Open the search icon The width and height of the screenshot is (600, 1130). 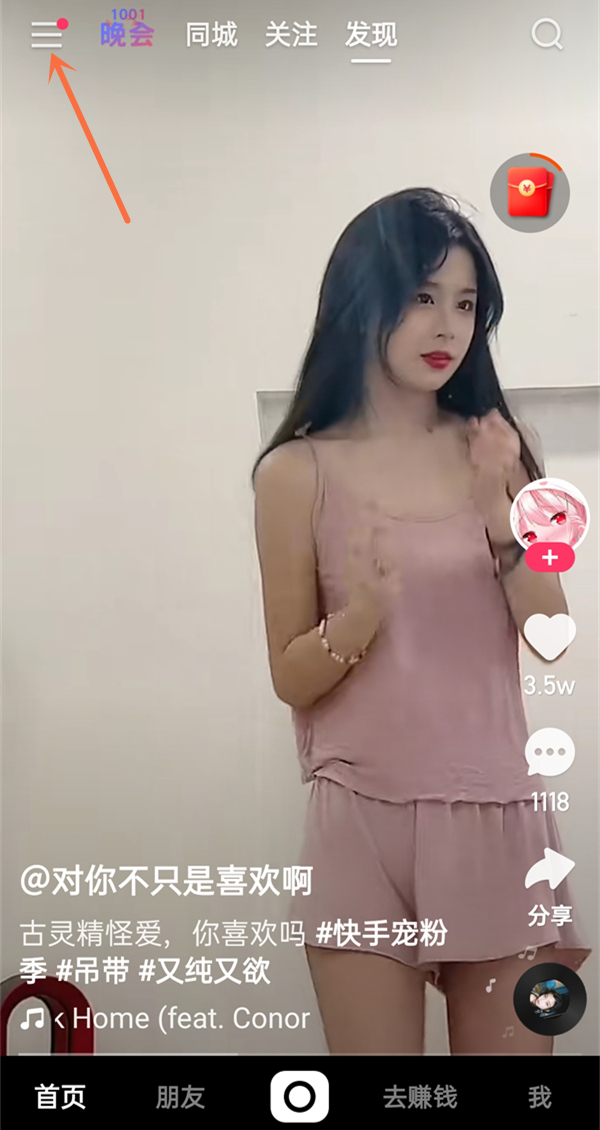point(547,36)
